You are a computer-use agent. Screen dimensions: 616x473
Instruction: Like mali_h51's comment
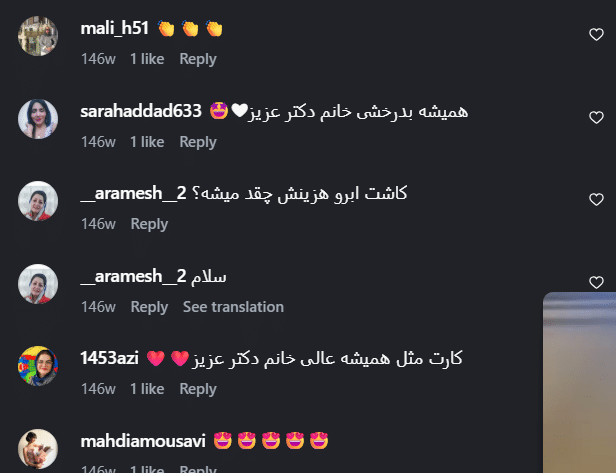pyautogui.click(x=596, y=34)
